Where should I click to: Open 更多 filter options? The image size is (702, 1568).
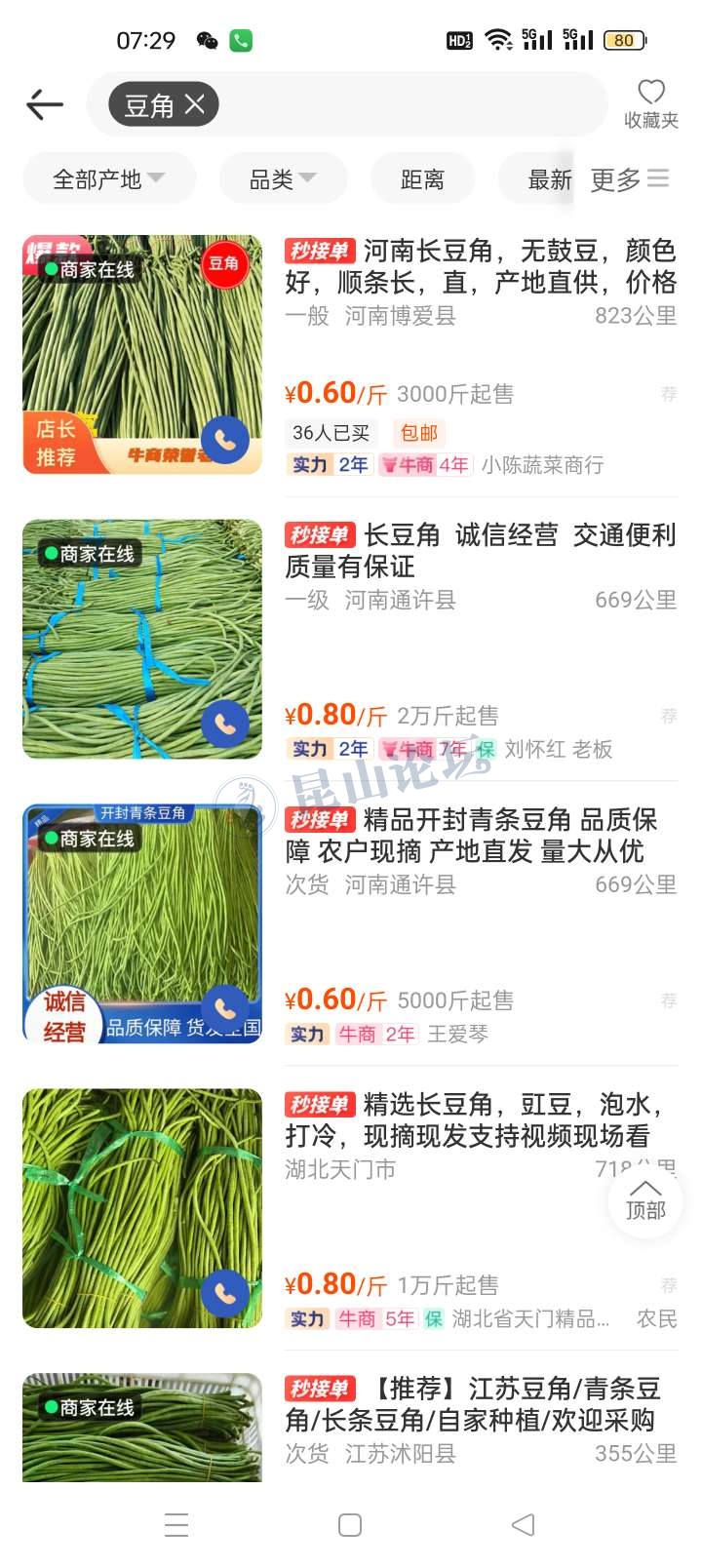(630, 179)
